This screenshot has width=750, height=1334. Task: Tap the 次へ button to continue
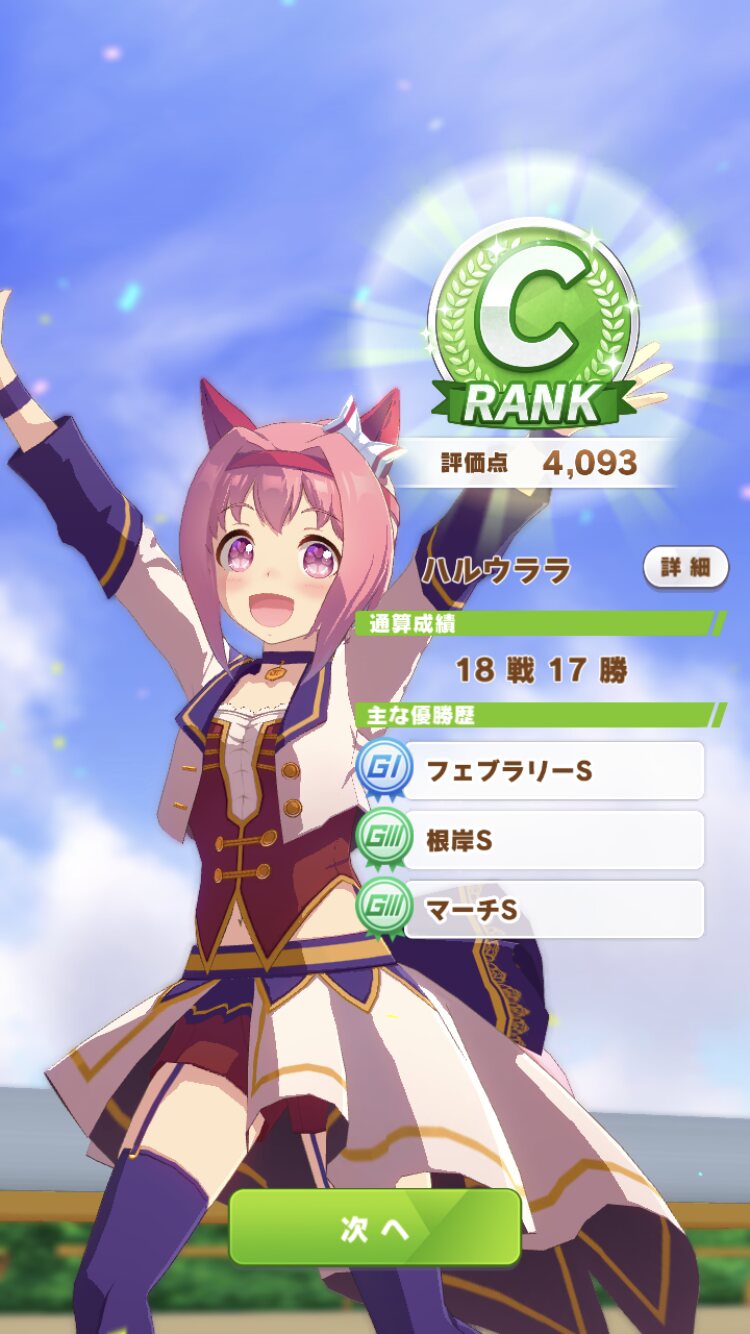click(375, 1228)
